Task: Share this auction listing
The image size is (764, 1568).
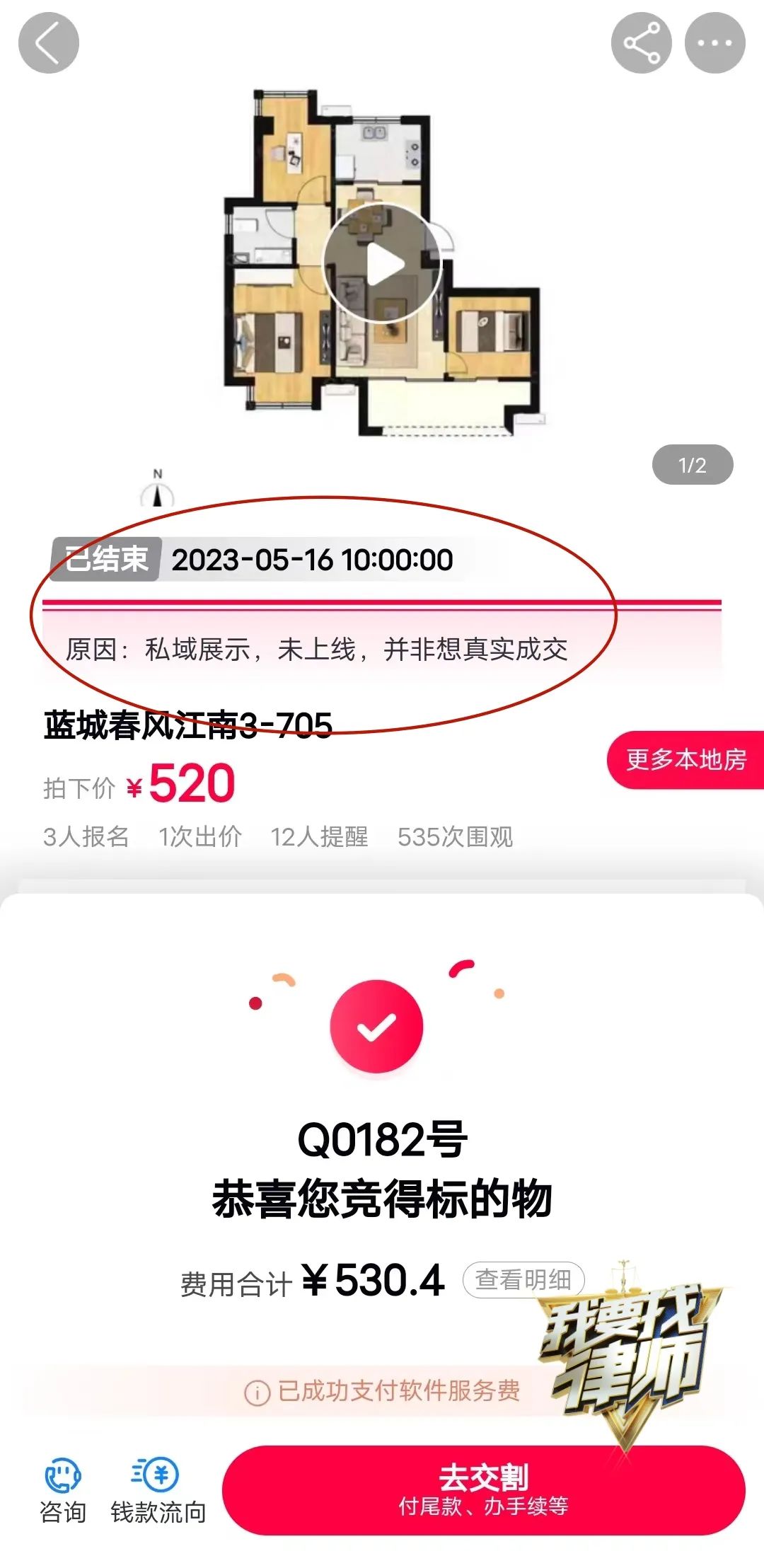Action: tap(641, 43)
